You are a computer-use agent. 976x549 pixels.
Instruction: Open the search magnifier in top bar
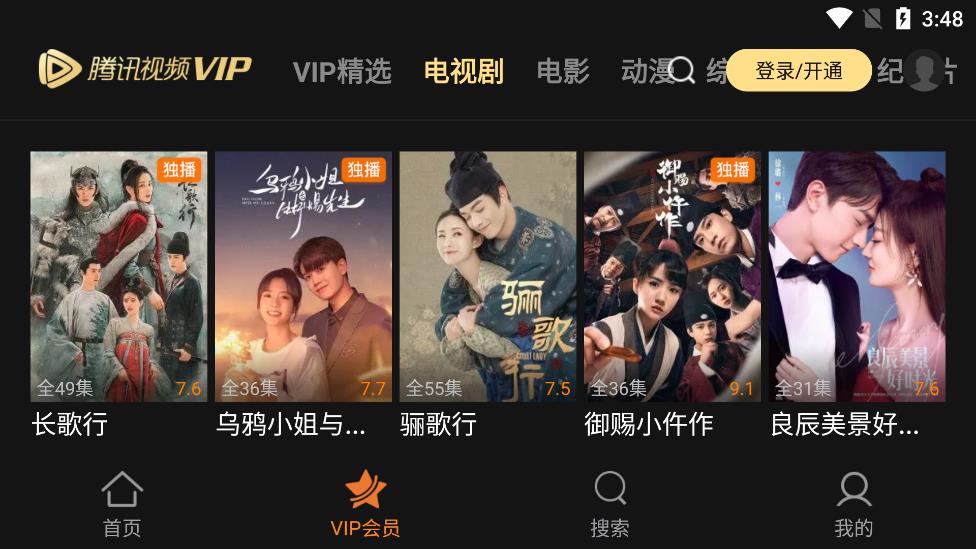(x=682, y=70)
